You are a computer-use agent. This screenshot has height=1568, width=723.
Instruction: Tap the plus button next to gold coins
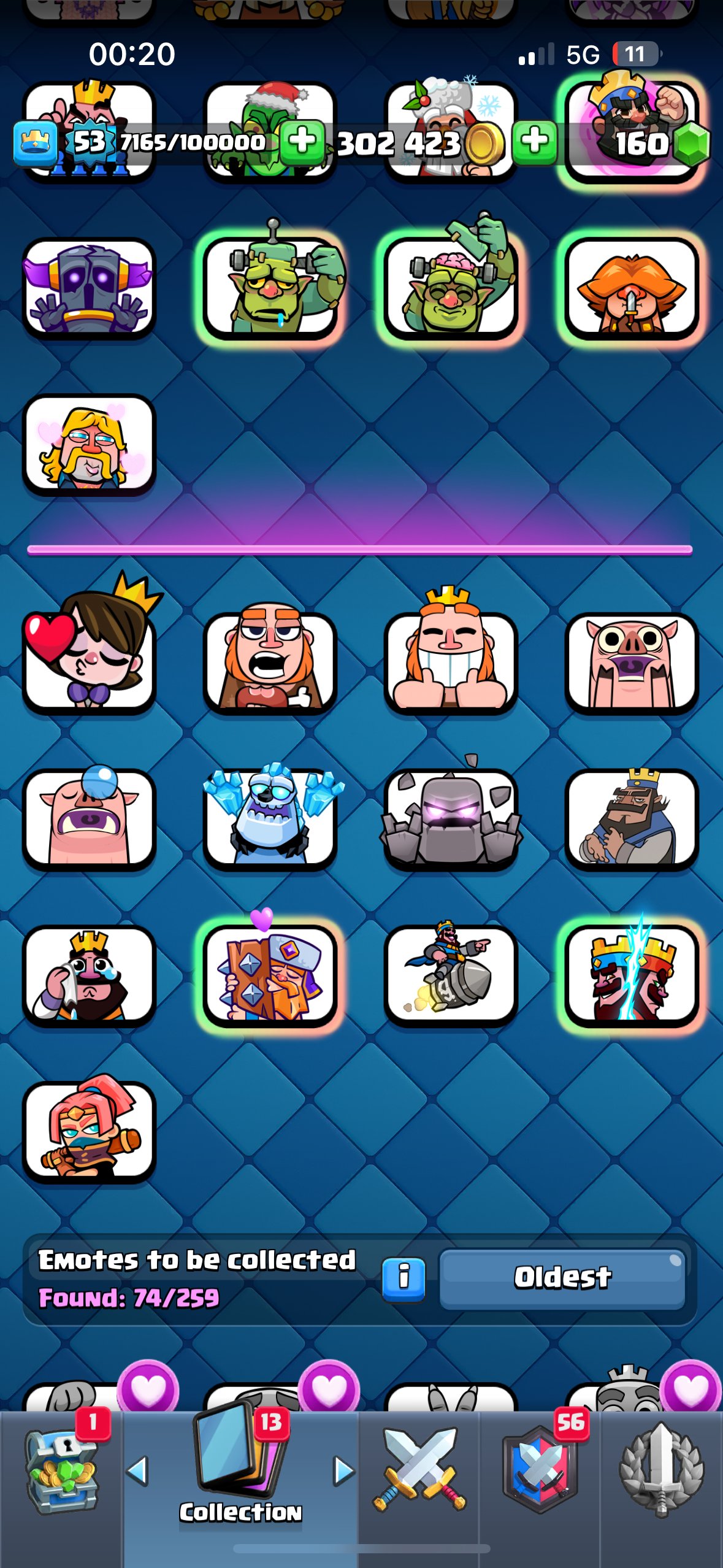302,141
